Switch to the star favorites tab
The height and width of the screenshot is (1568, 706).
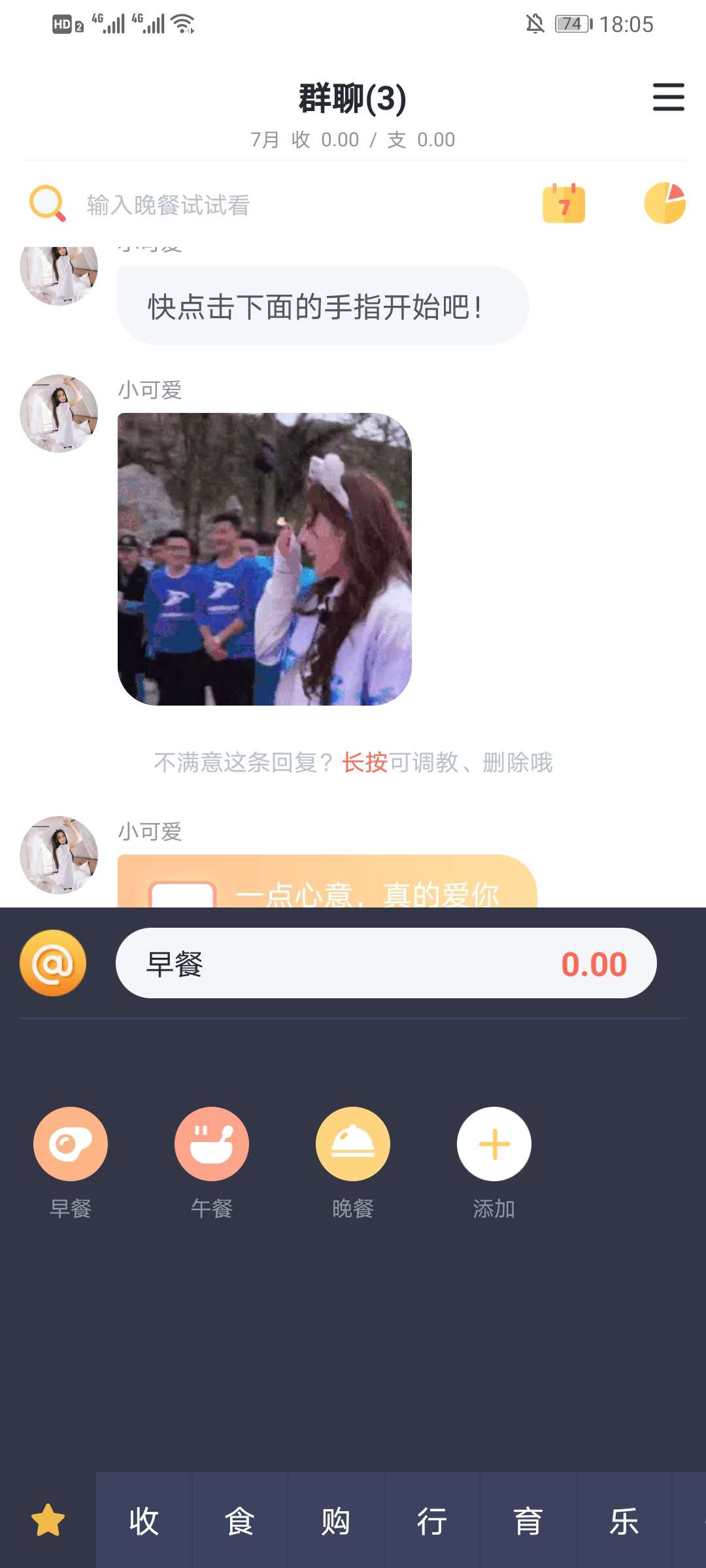[x=48, y=1520]
